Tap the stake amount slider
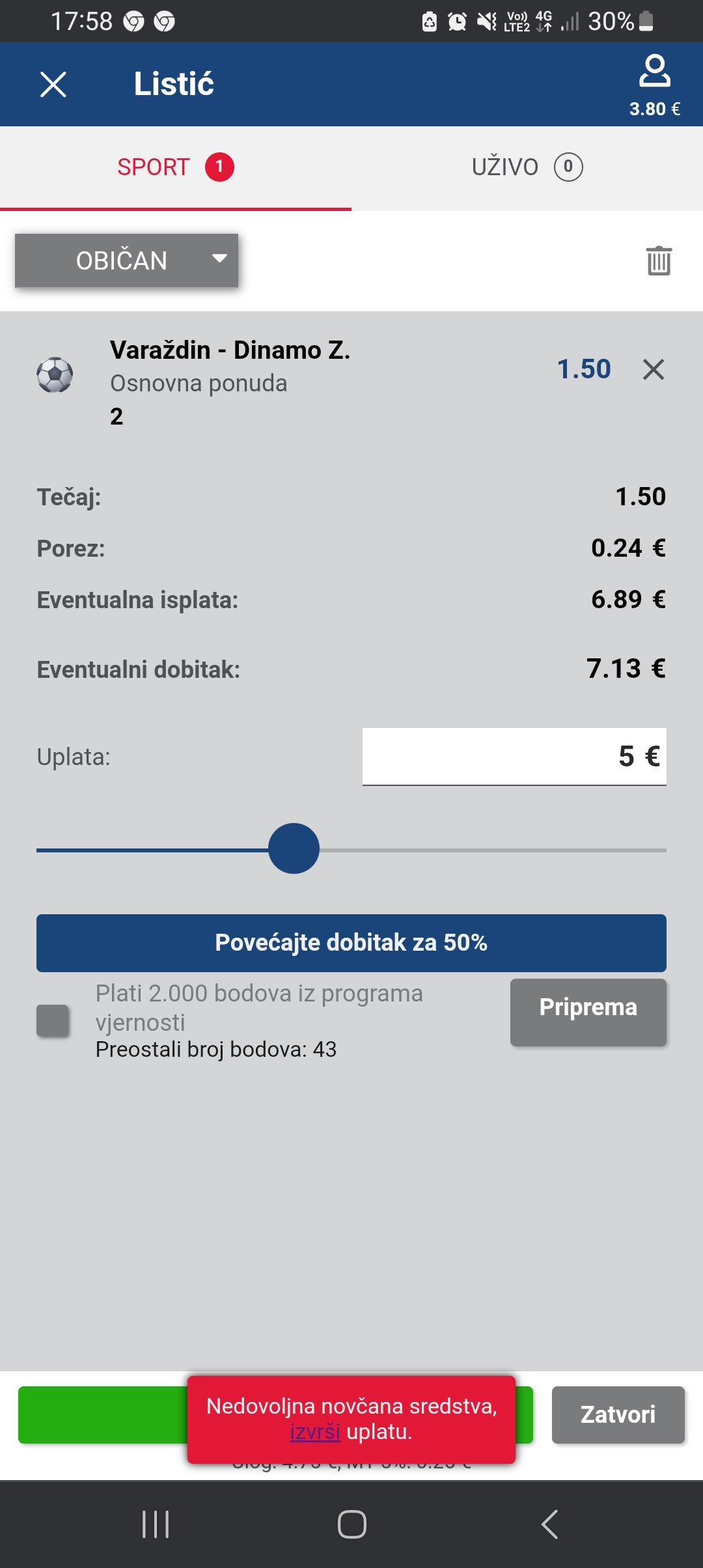 coord(351,849)
